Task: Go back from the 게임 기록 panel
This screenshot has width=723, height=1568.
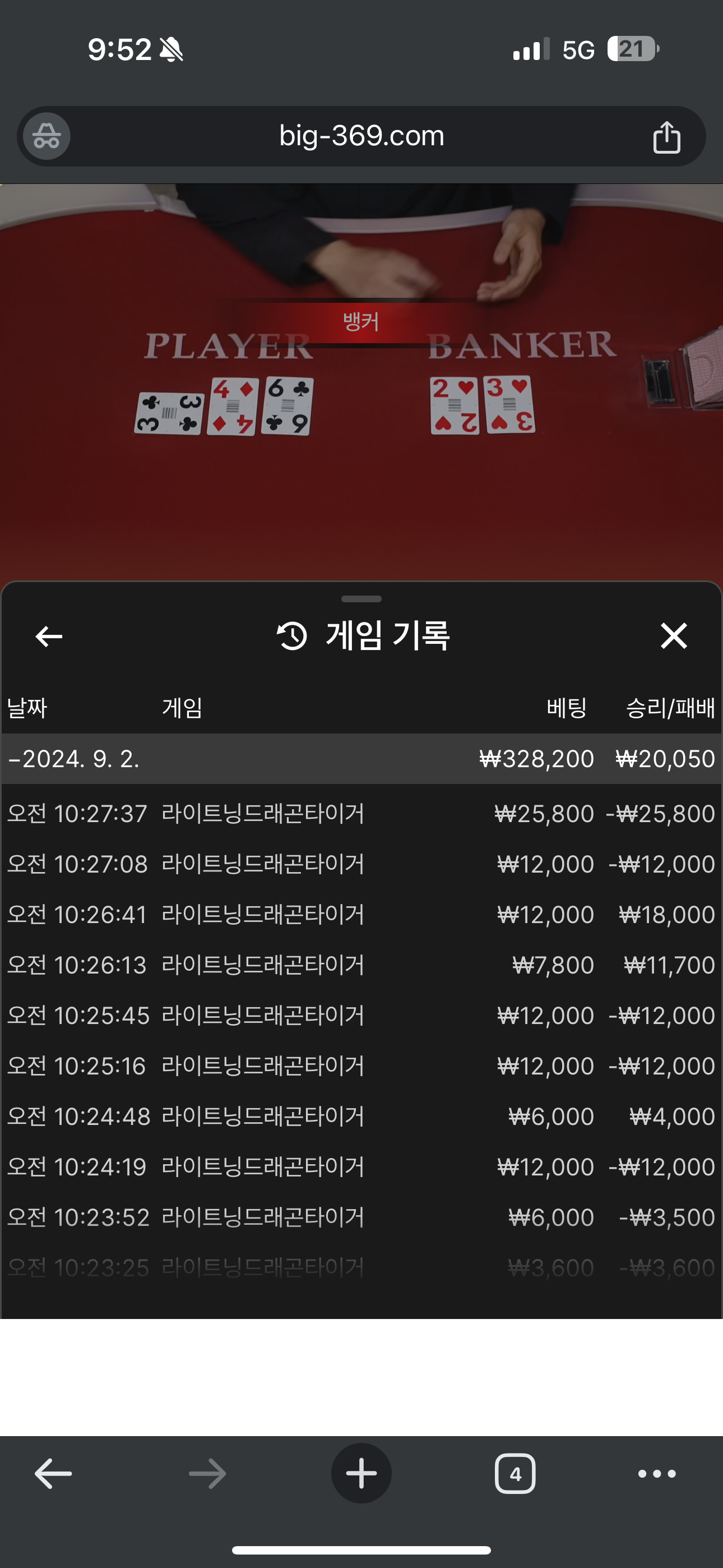Action: [49, 637]
